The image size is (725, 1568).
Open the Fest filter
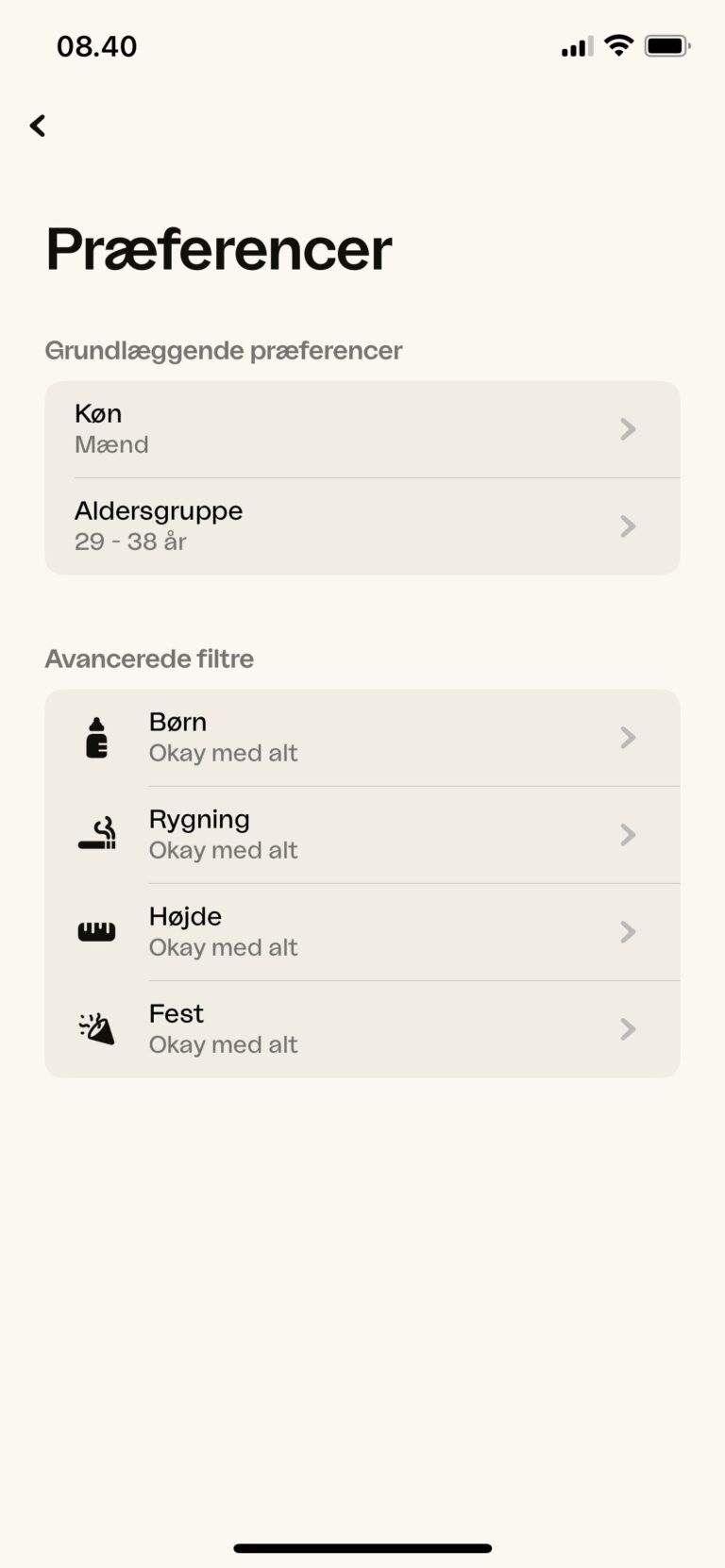click(x=362, y=1029)
